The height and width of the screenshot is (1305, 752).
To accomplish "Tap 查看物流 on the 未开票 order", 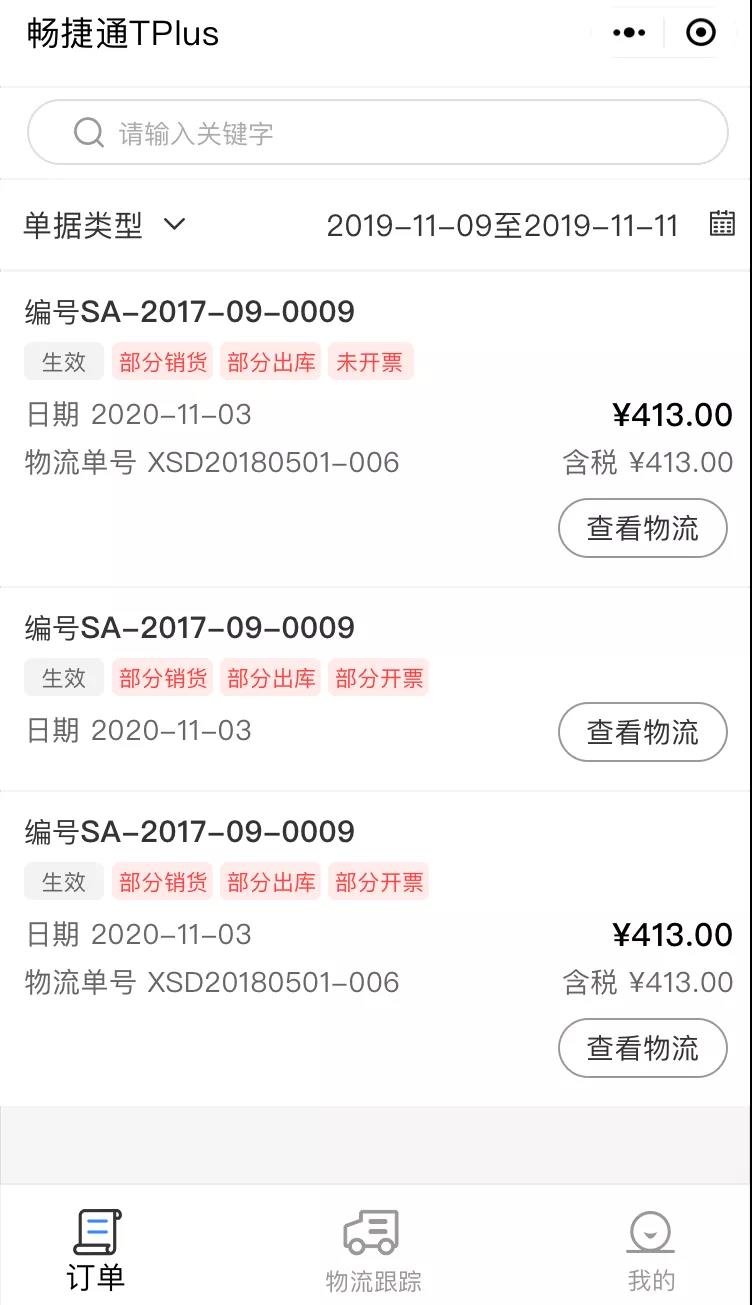I will [642, 528].
